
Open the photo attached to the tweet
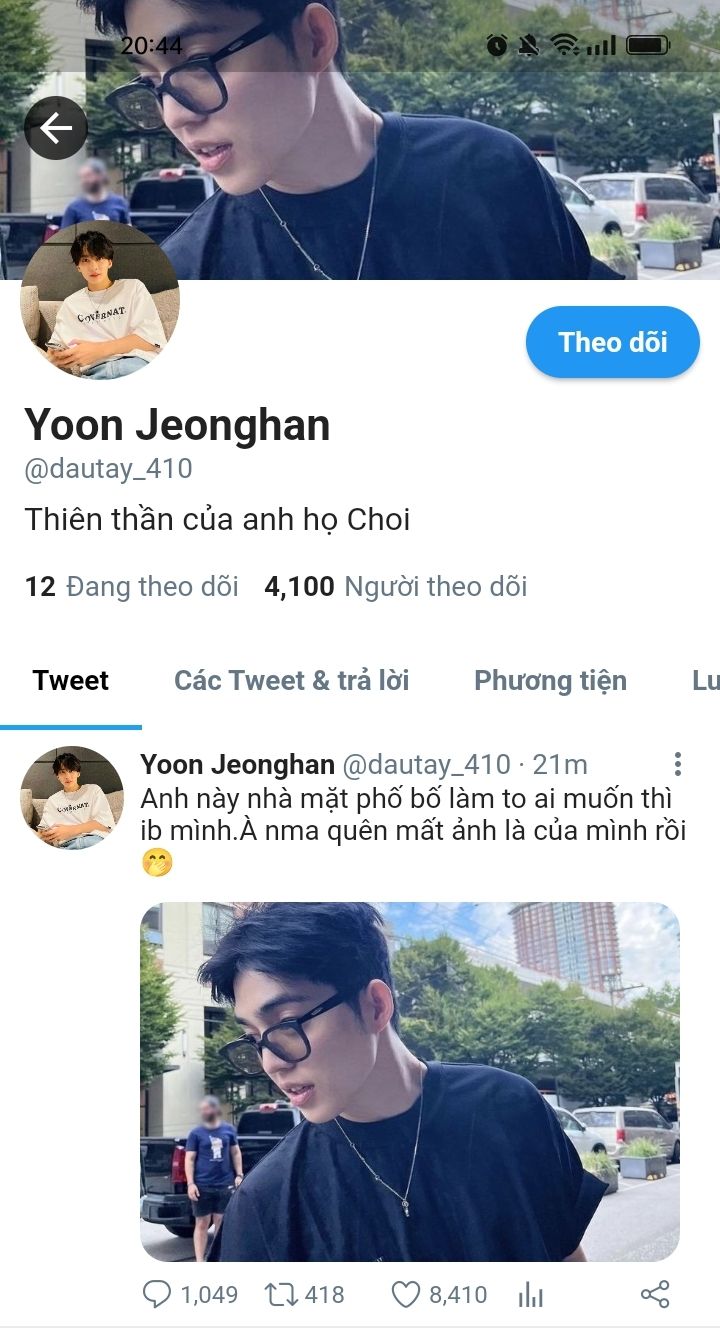pos(410,1081)
